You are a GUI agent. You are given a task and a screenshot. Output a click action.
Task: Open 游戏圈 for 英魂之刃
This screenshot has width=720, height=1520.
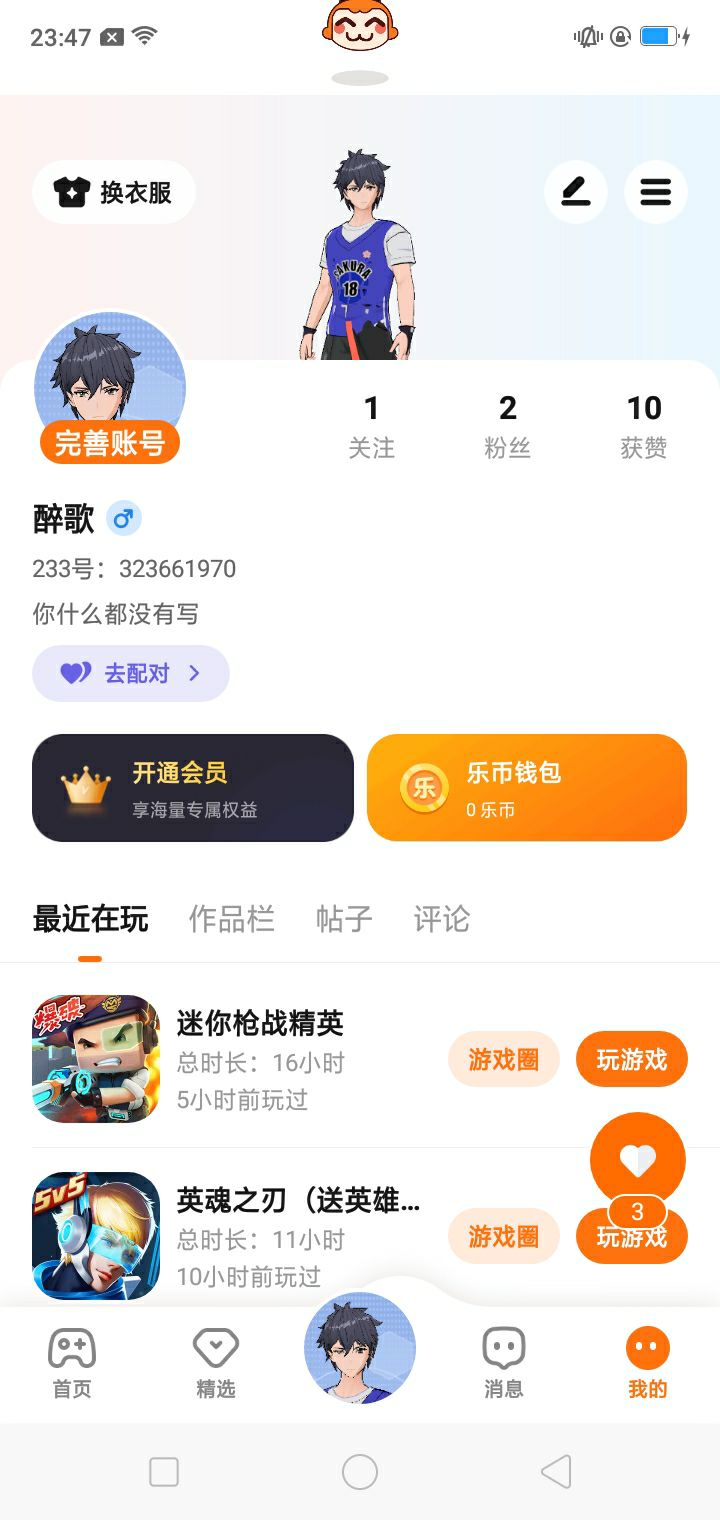point(503,1237)
